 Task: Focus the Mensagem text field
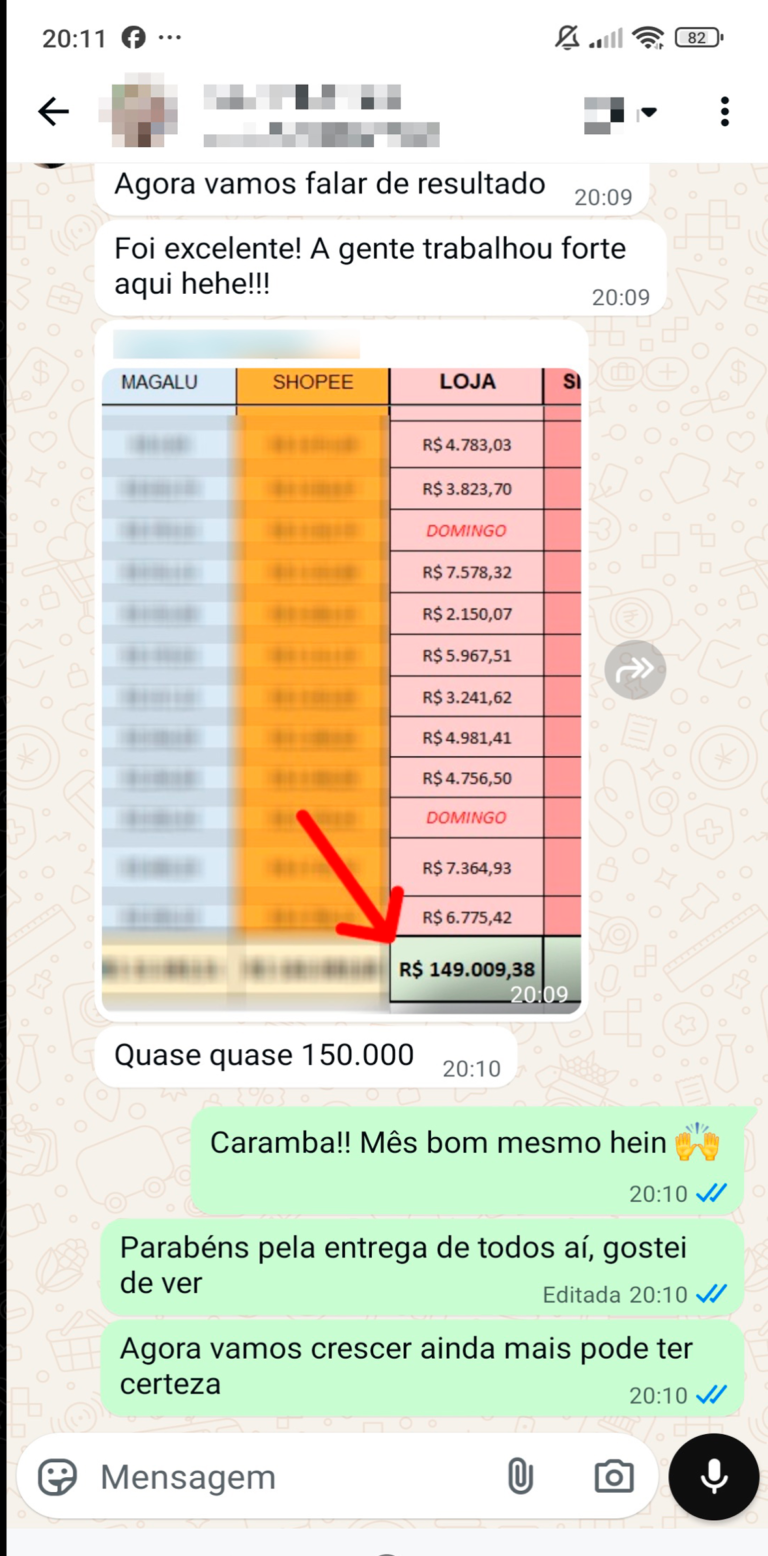(290, 1476)
